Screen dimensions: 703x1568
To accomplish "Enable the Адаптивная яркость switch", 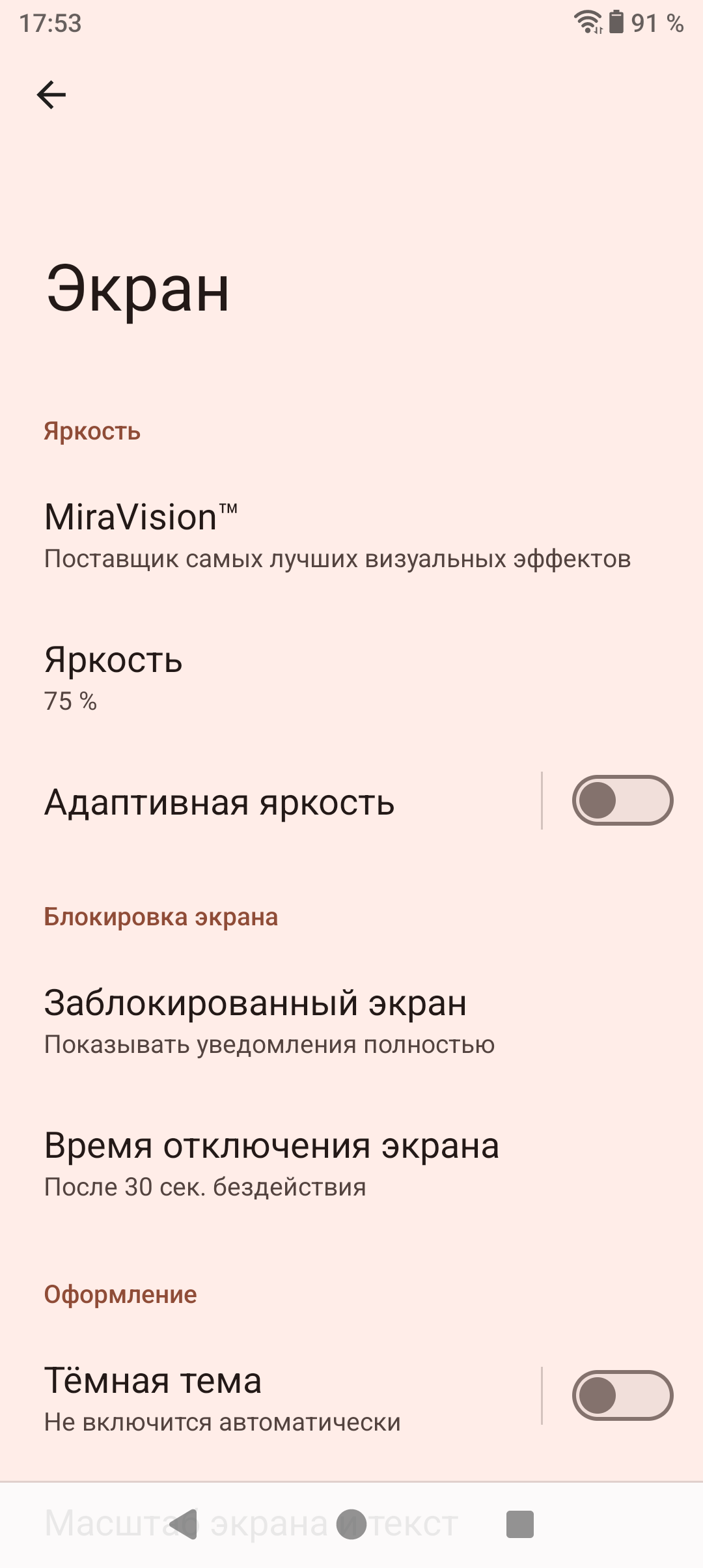I will coord(622,800).
